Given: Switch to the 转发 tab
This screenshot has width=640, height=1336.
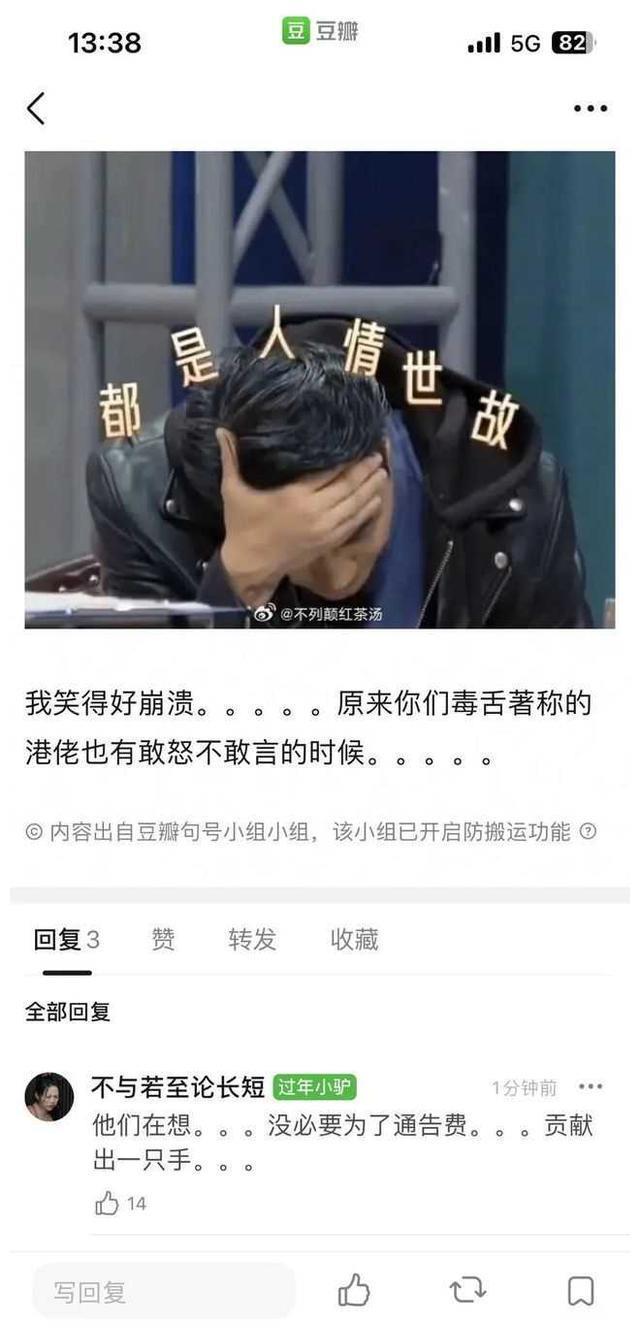Looking at the screenshot, I should coord(252,939).
